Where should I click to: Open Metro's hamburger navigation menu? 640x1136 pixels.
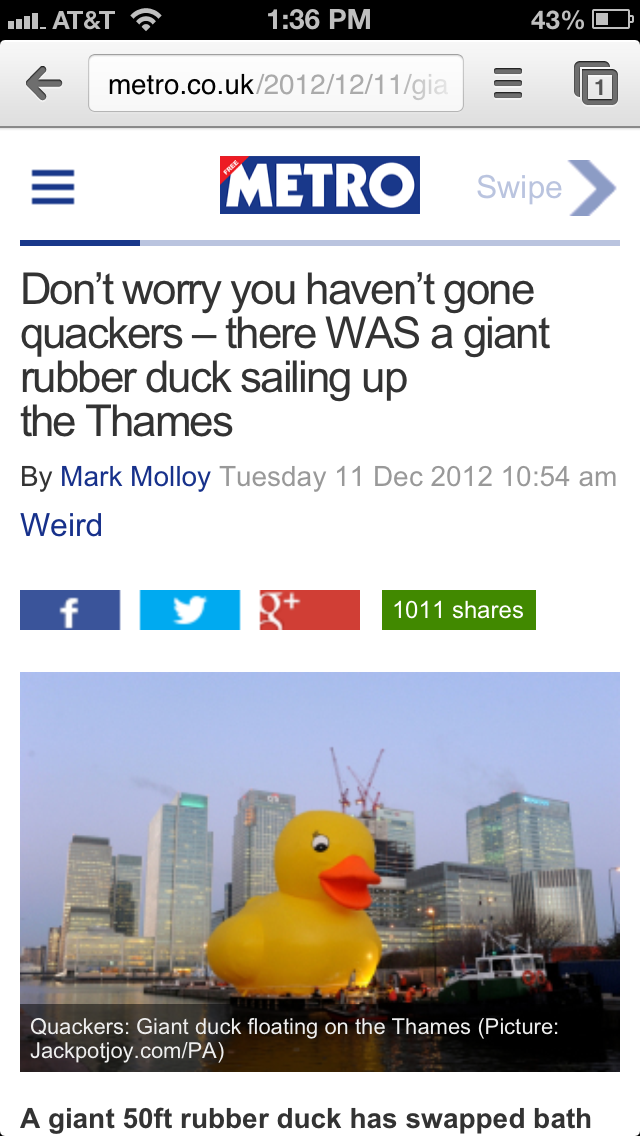pos(53,187)
